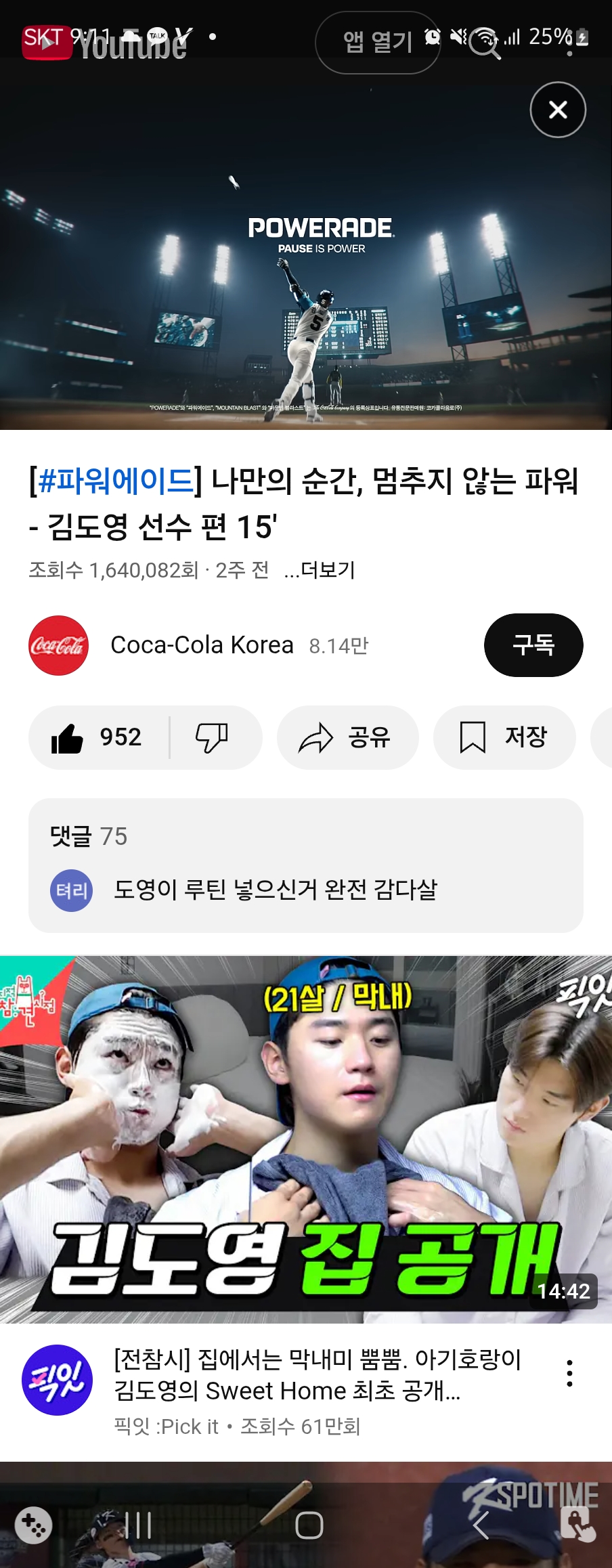Screen dimensions: 612x1568
Task: Tap the 앱 열기 button
Action: click(378, 42)
